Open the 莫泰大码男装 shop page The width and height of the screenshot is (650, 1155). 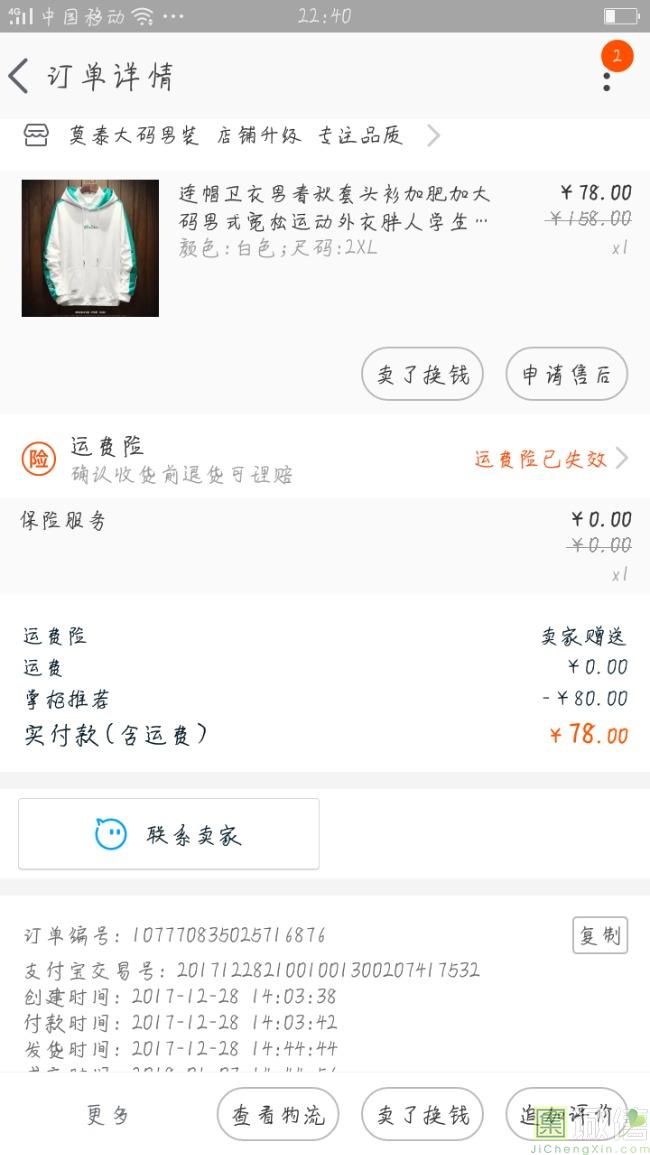pos(235,135)
